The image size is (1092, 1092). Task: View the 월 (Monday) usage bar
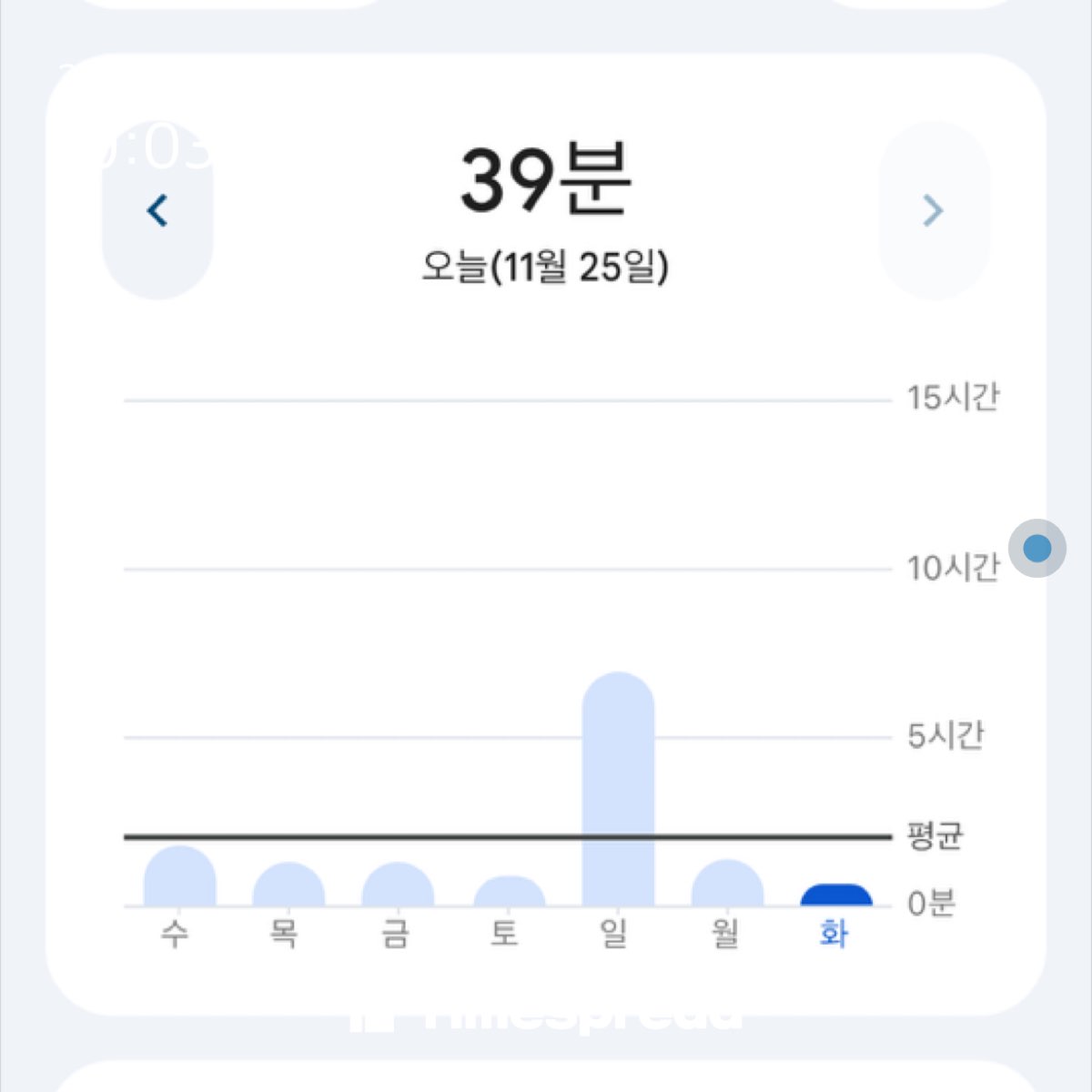point(727,885)
